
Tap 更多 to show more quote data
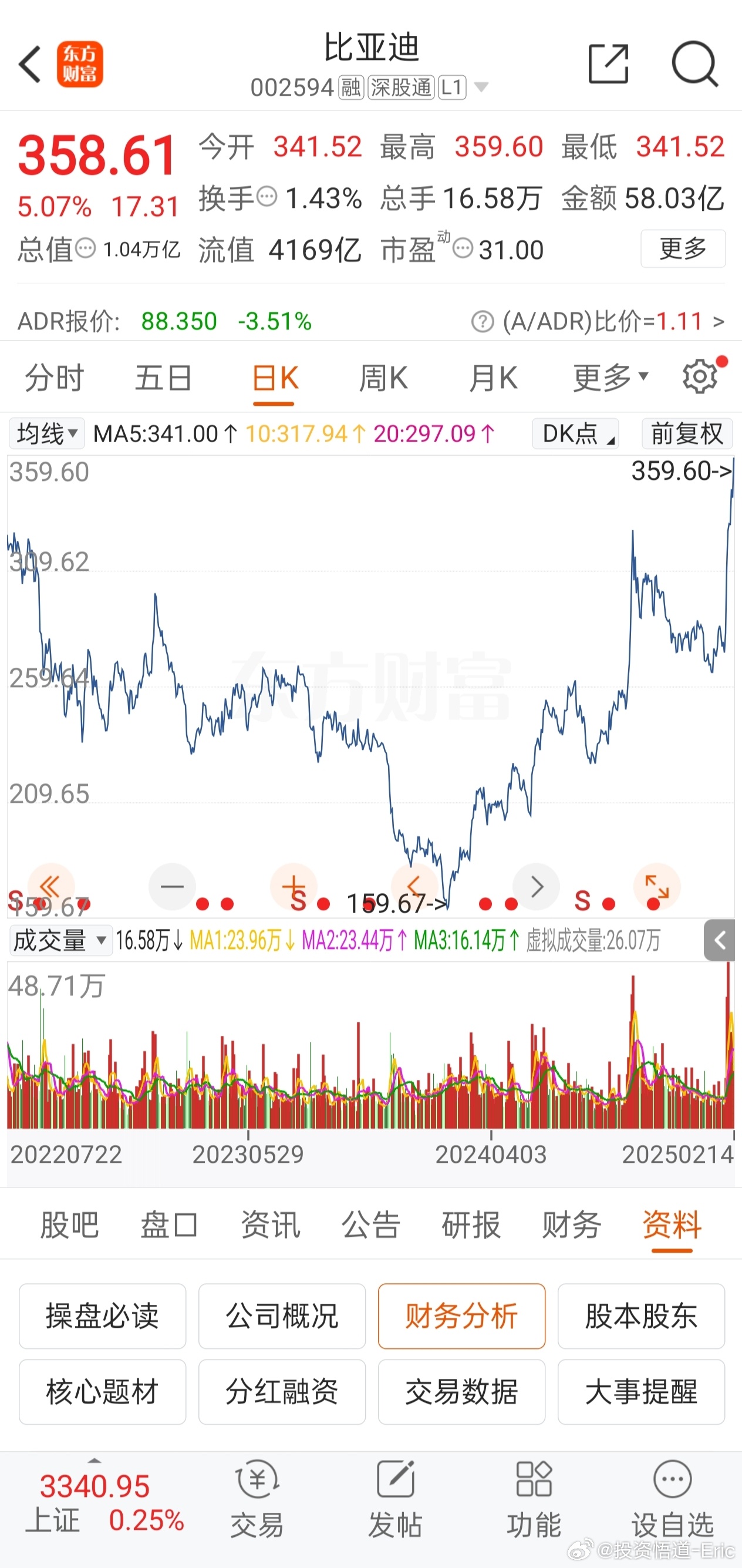[682, 248]
